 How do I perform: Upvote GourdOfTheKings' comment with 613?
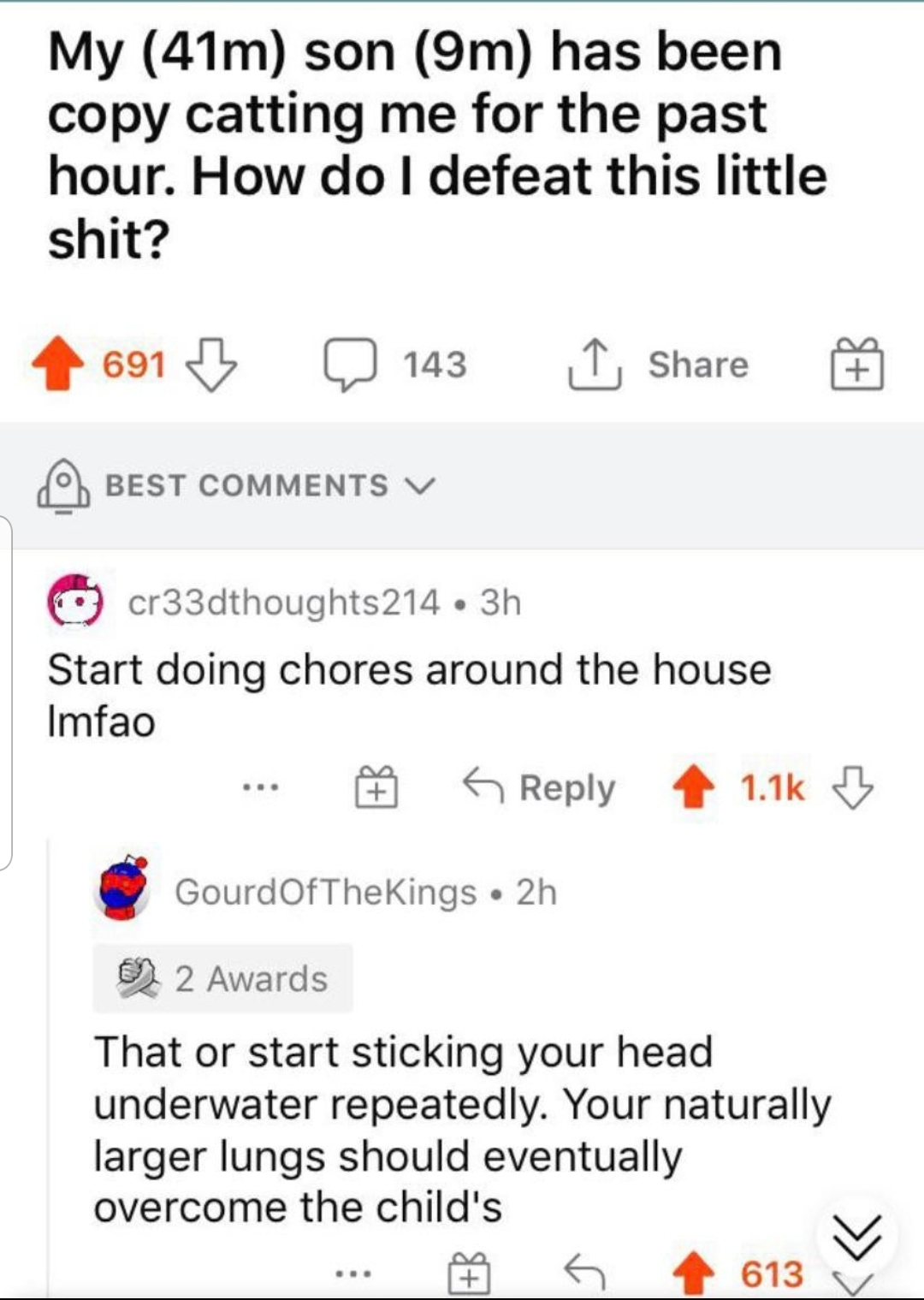coord(693,1274)
